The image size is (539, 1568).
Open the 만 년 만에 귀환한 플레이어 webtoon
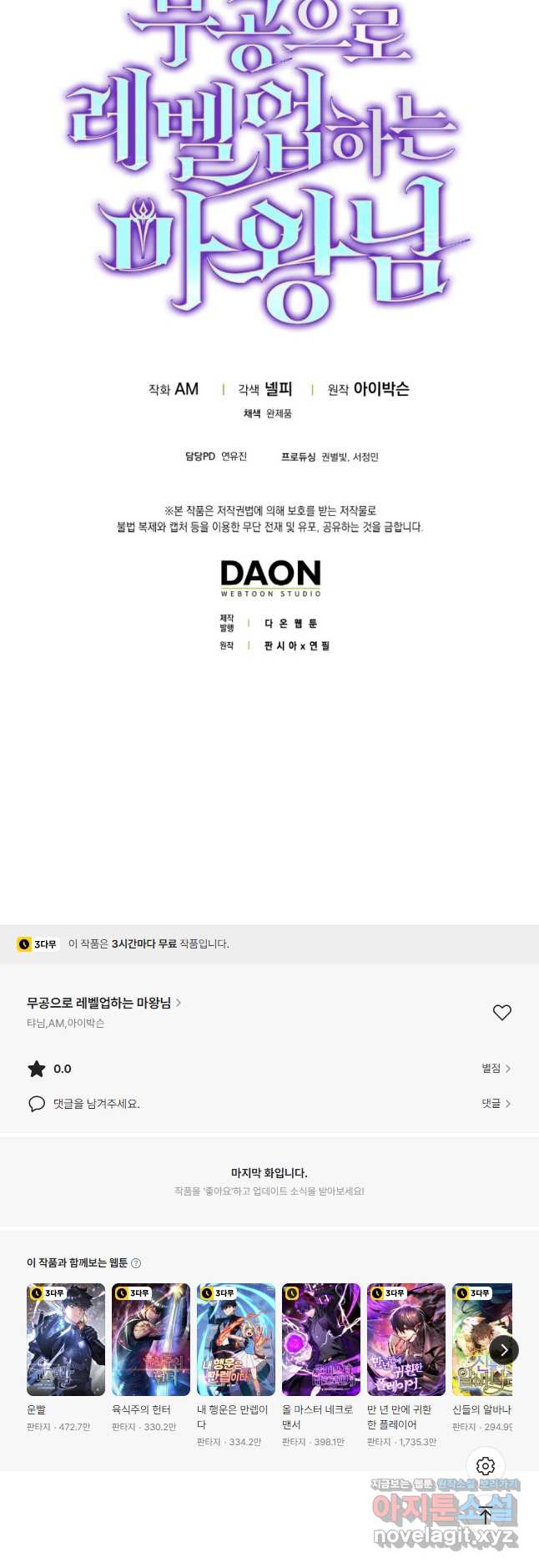tap(406, 1339)
